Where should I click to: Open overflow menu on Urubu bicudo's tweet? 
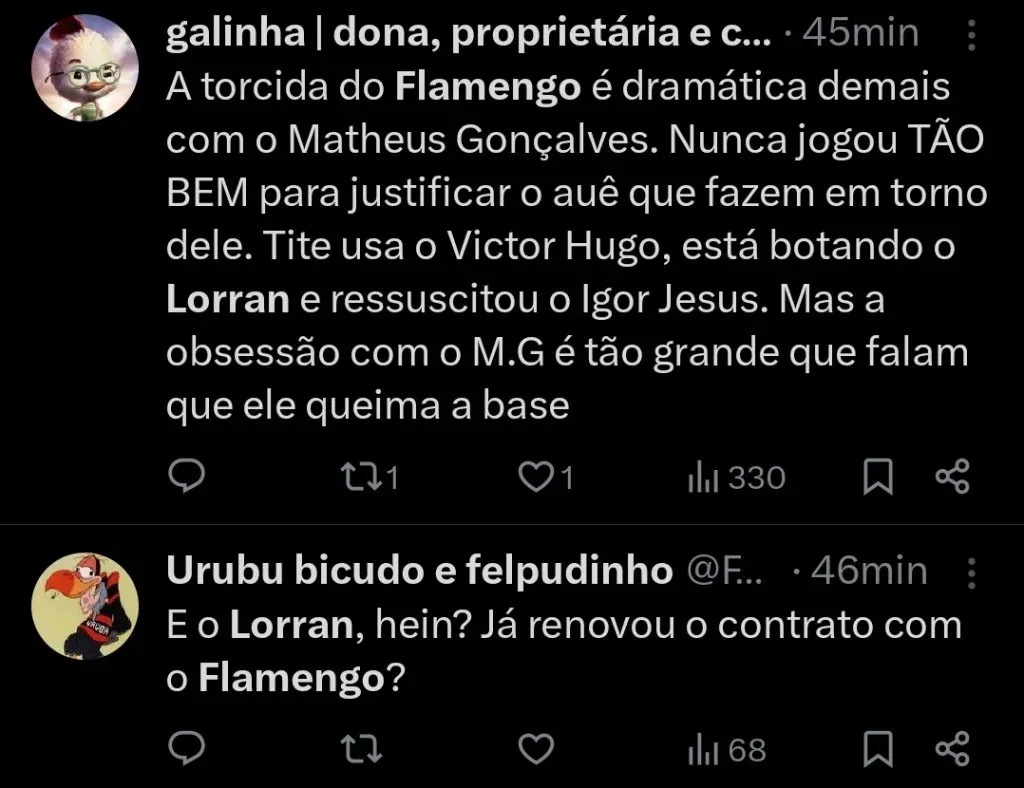click(969, 573)
